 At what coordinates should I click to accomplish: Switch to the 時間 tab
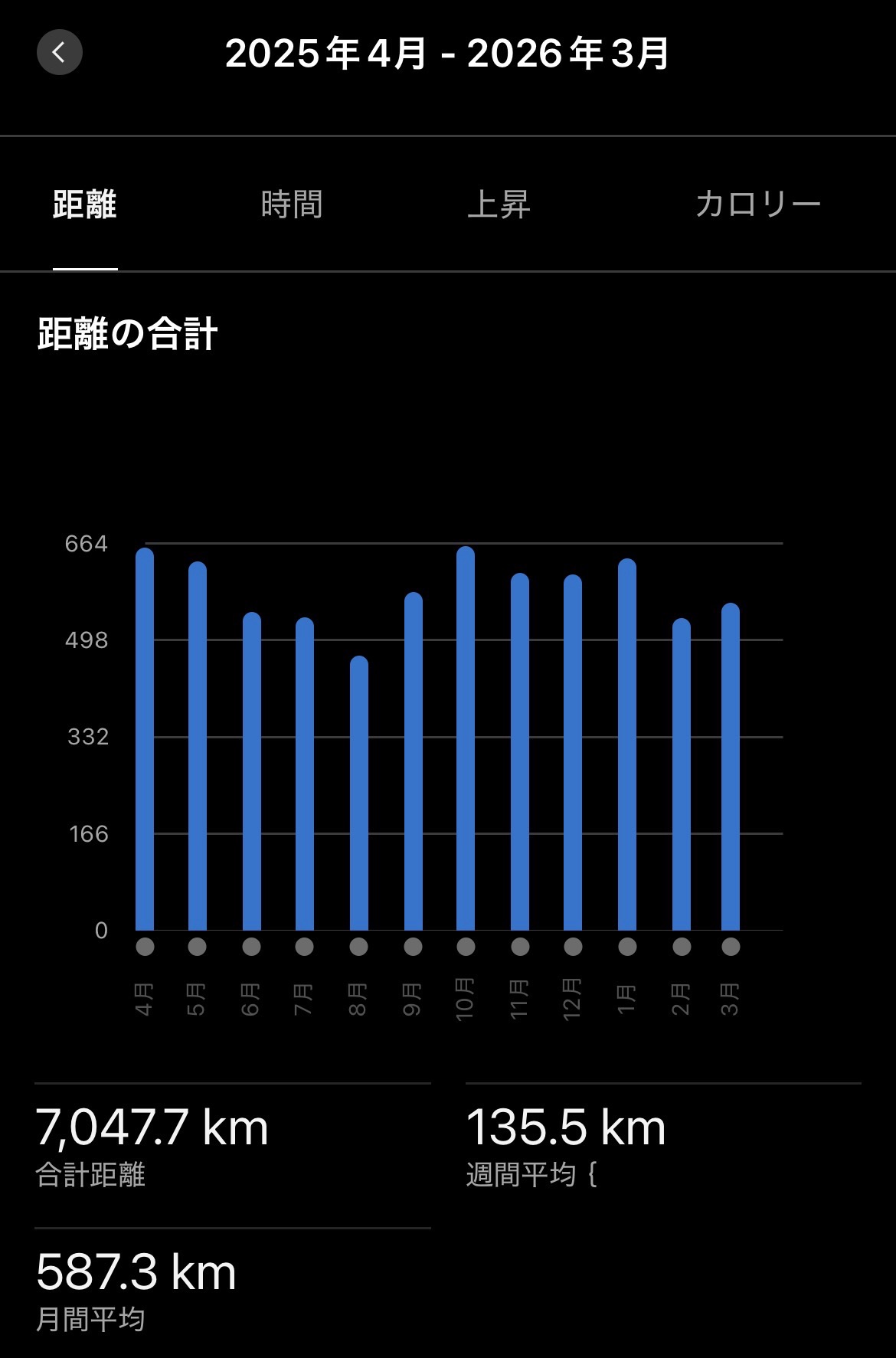[292, 205]
